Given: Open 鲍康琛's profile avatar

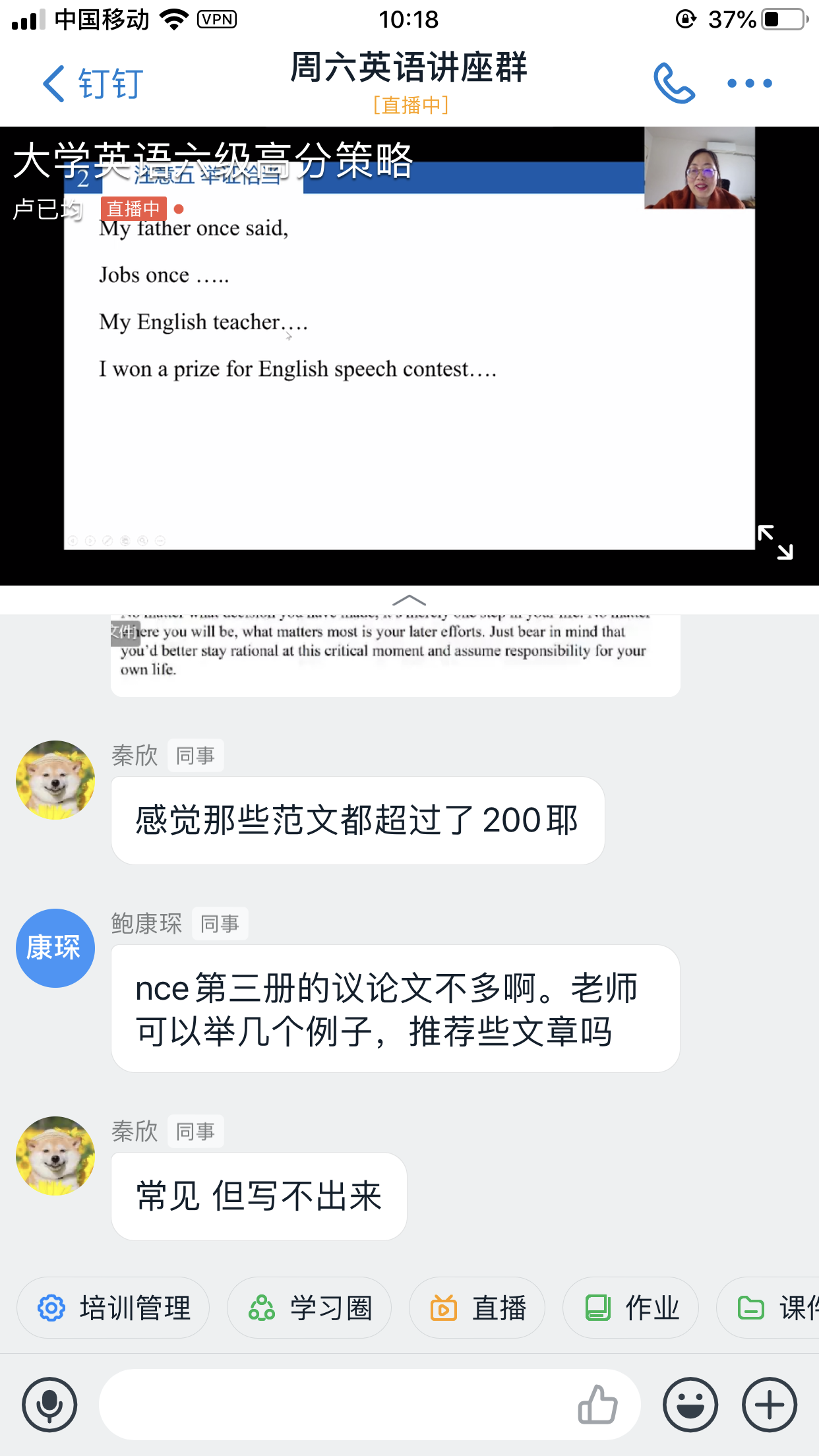Looking at the screenshot, I should (x=55, y=948).
